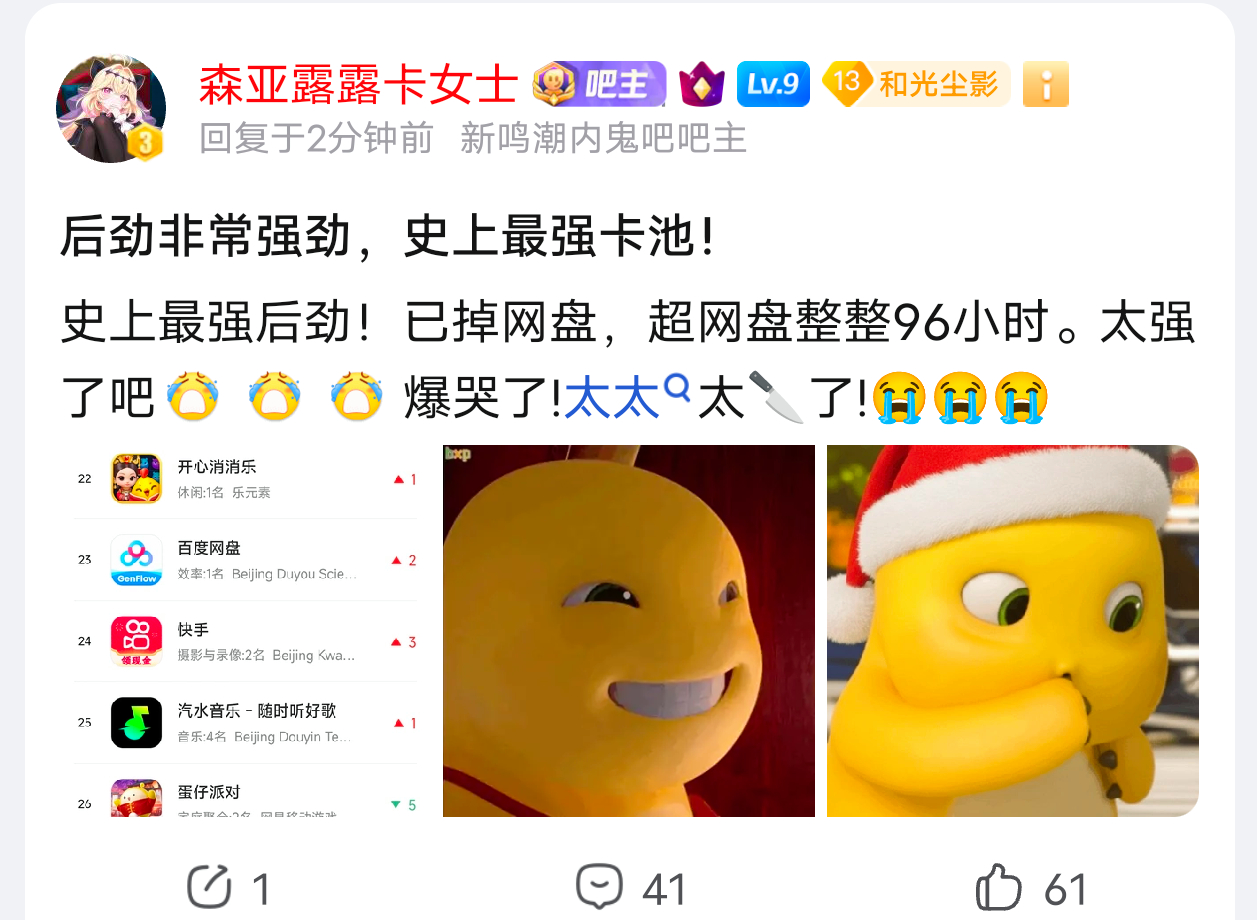Open the 和光尘影 title badge

[x=916, y=84]
